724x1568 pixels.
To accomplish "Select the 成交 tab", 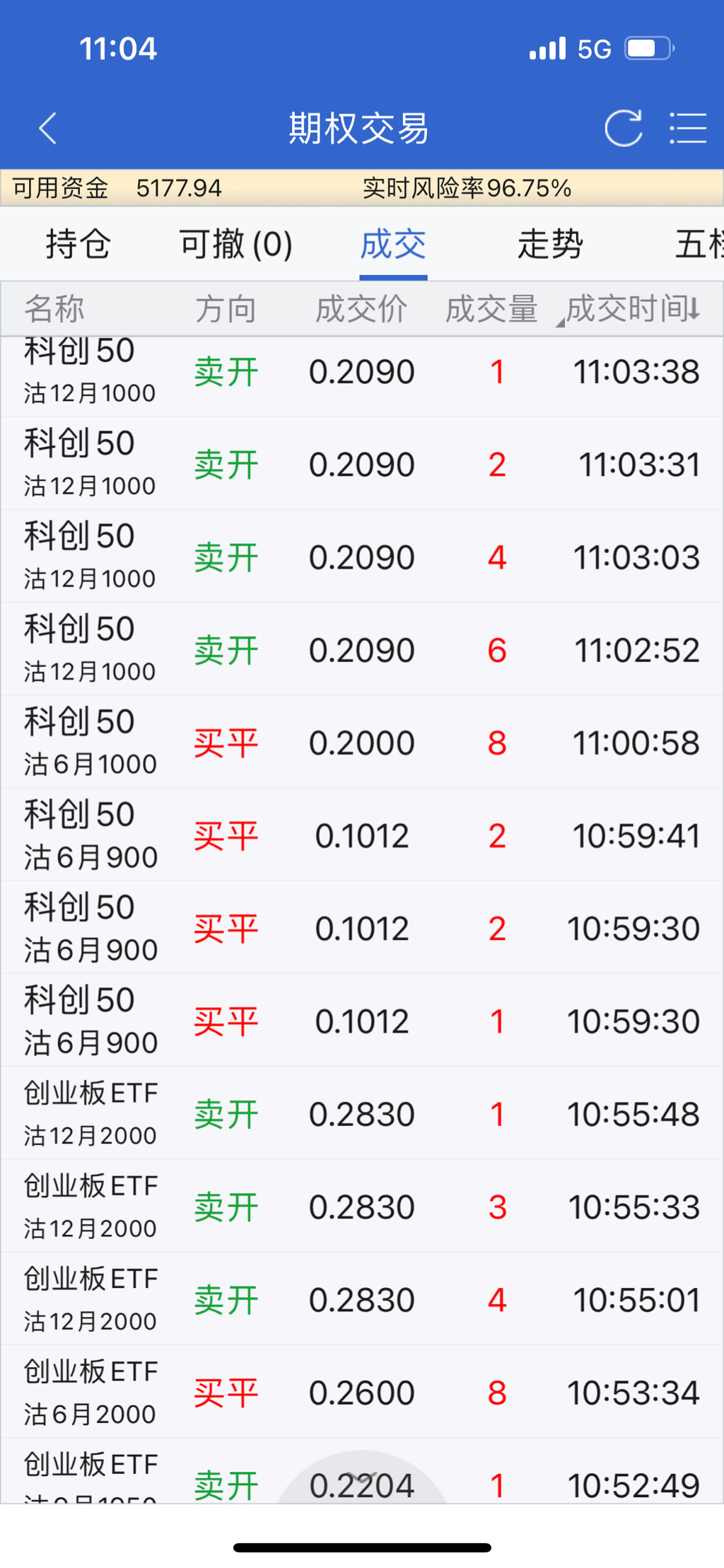I will tap(393, 245).
